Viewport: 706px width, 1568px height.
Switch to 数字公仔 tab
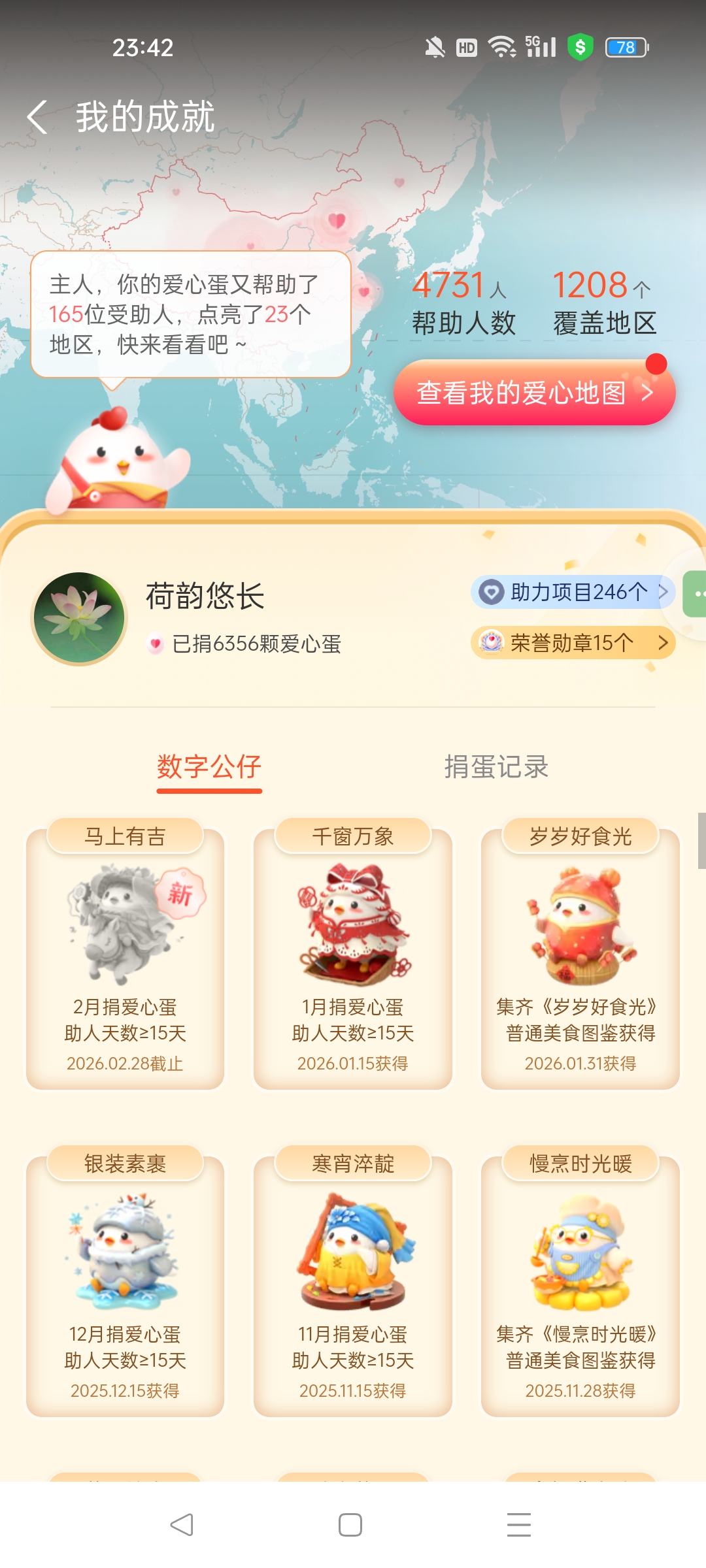209,767
